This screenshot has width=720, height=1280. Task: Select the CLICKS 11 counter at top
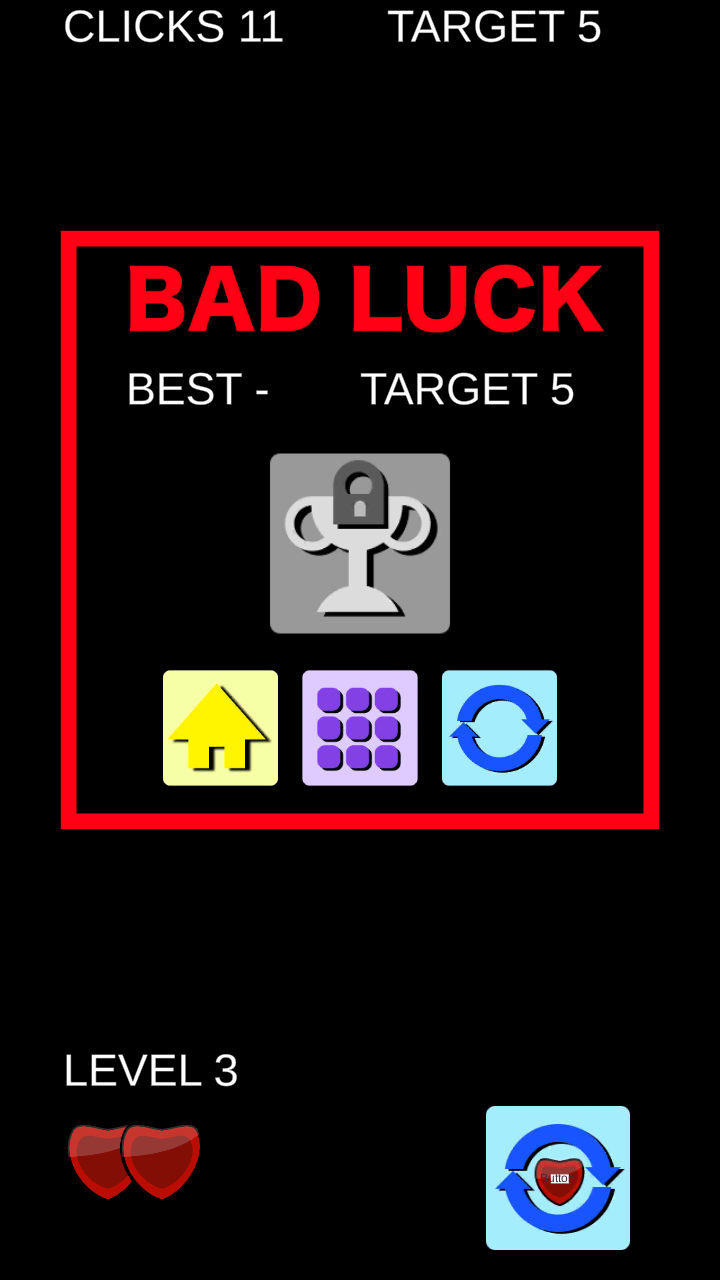[x=174, y=27]
